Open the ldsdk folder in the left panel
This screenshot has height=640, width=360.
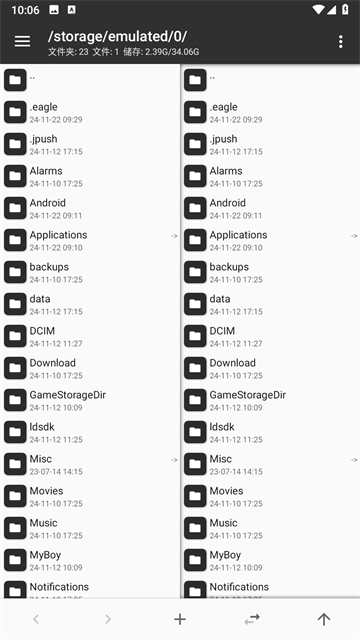90,432
